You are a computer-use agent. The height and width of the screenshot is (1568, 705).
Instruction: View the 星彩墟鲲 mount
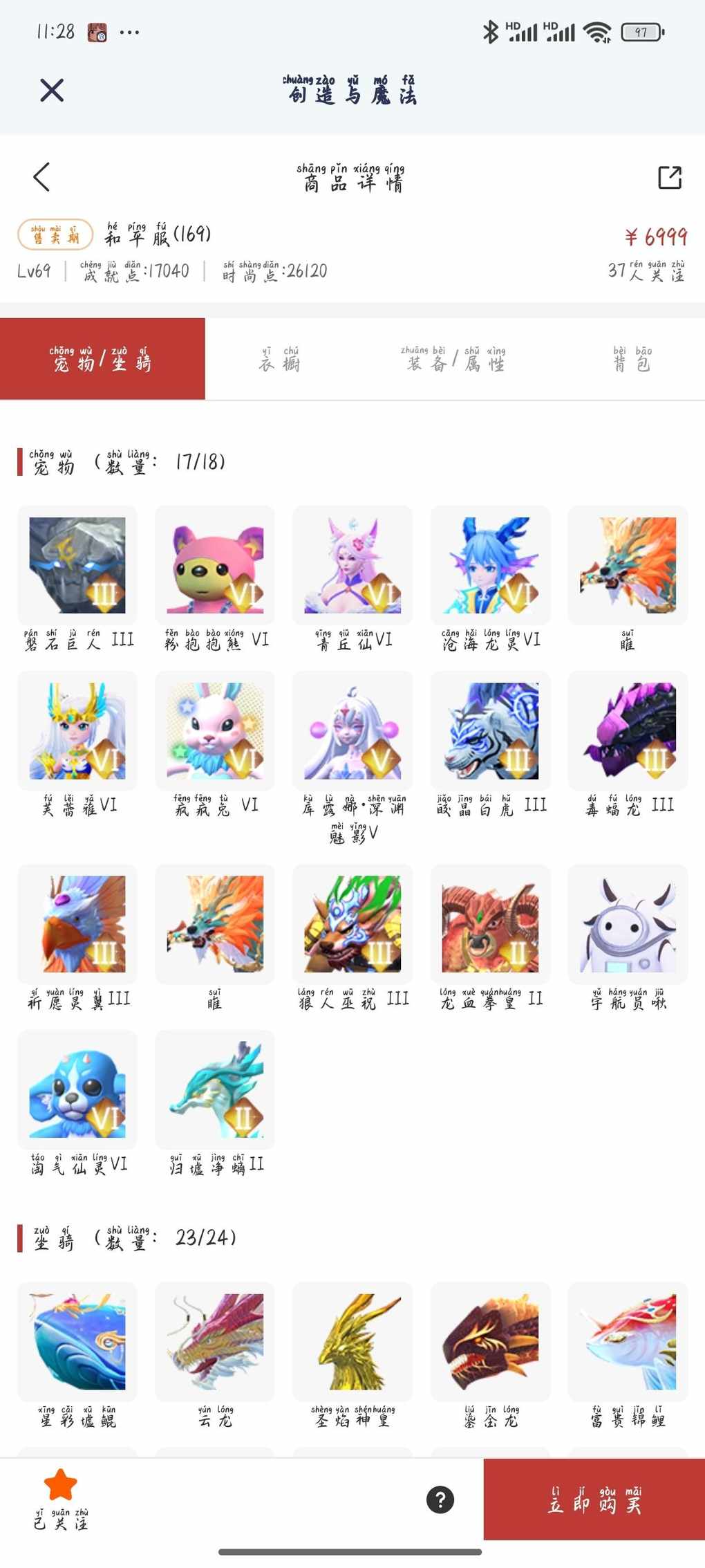(77, 1342)
